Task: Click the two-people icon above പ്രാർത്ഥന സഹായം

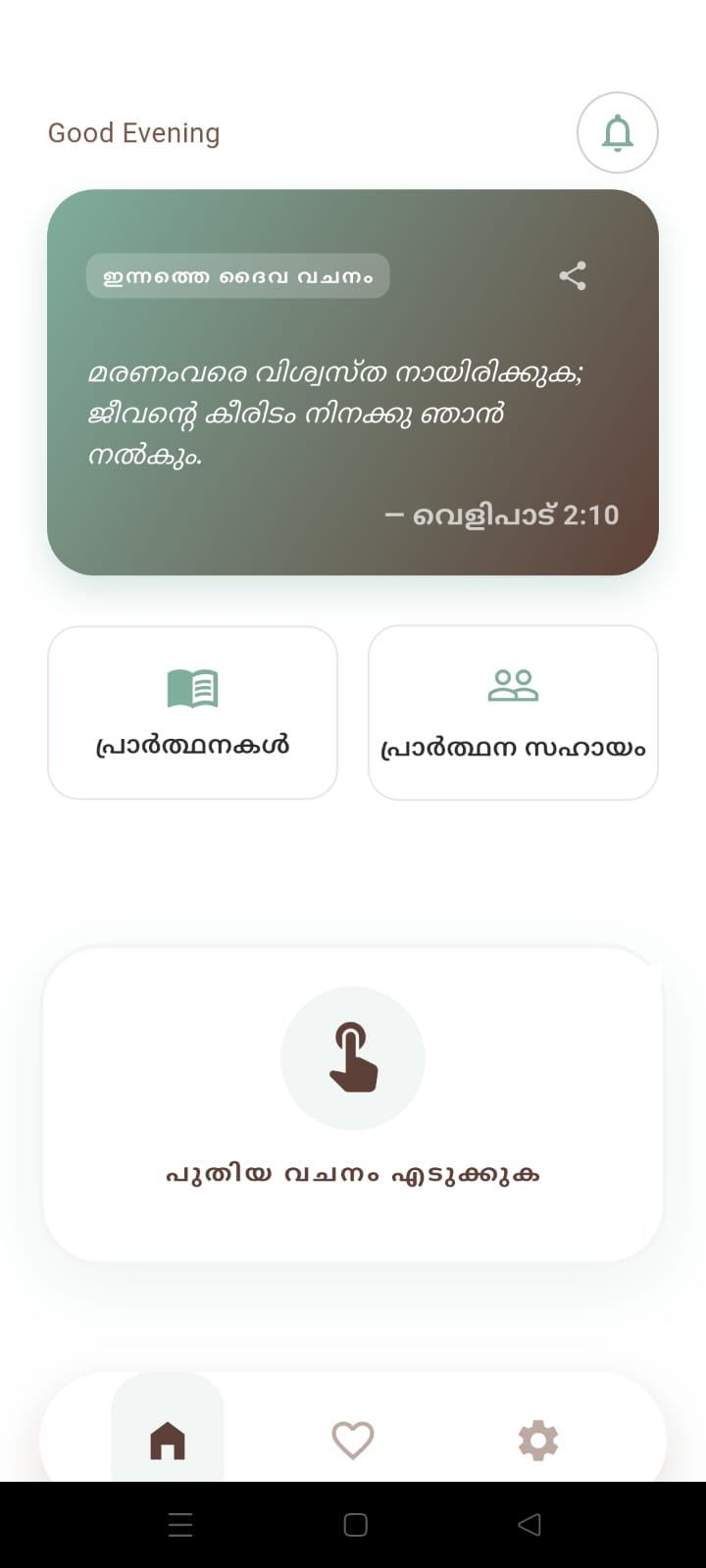Action: pyautogui.click(x=513, y=684)
